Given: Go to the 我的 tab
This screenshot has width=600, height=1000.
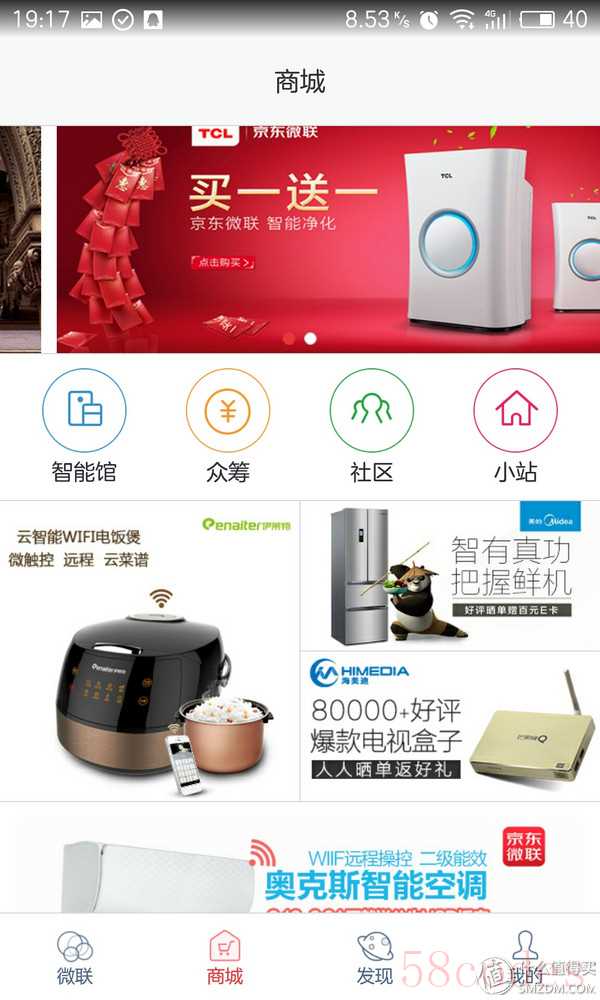Looking at the screenshot, I should pos(524,957).
